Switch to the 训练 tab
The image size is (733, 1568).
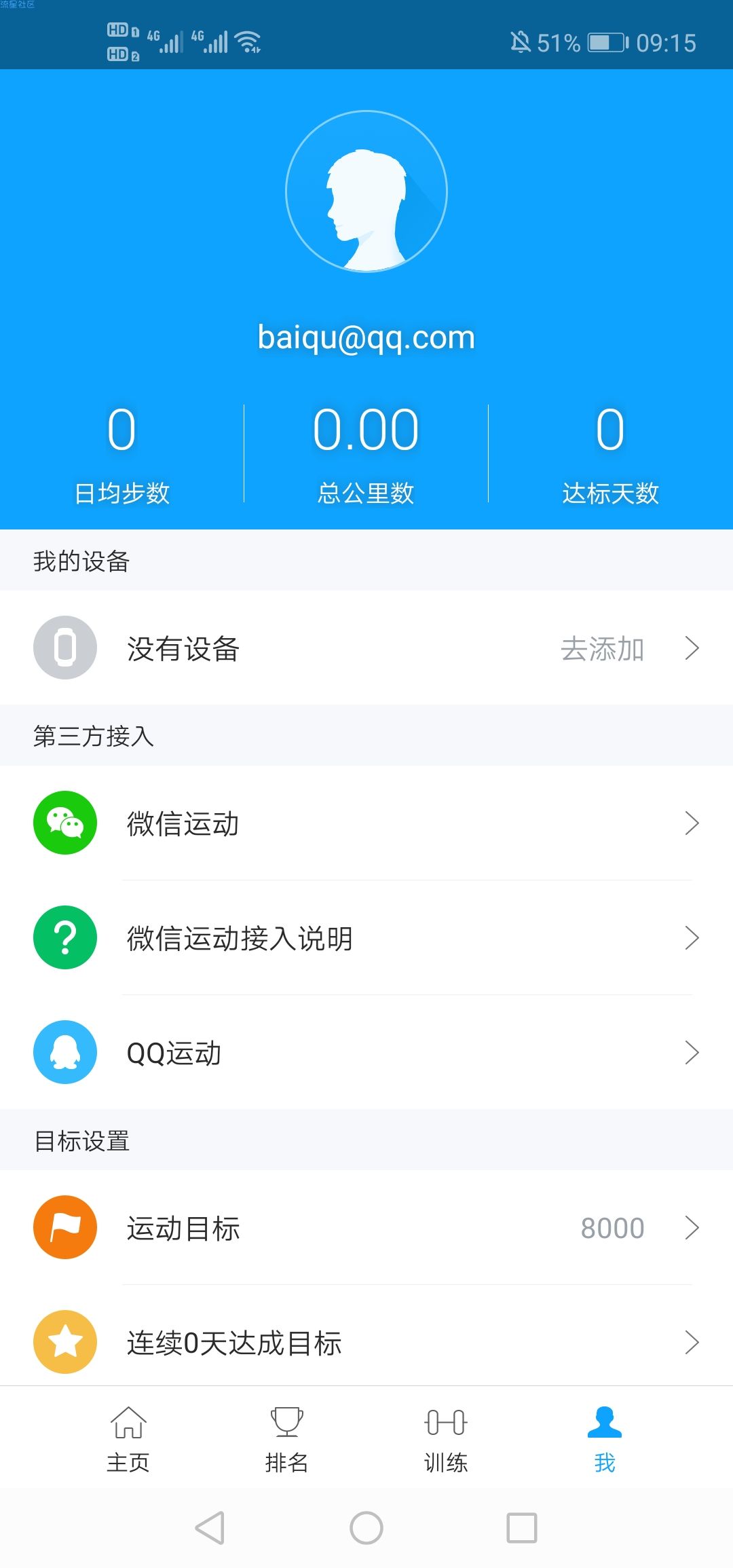(x=446, y=1439)
